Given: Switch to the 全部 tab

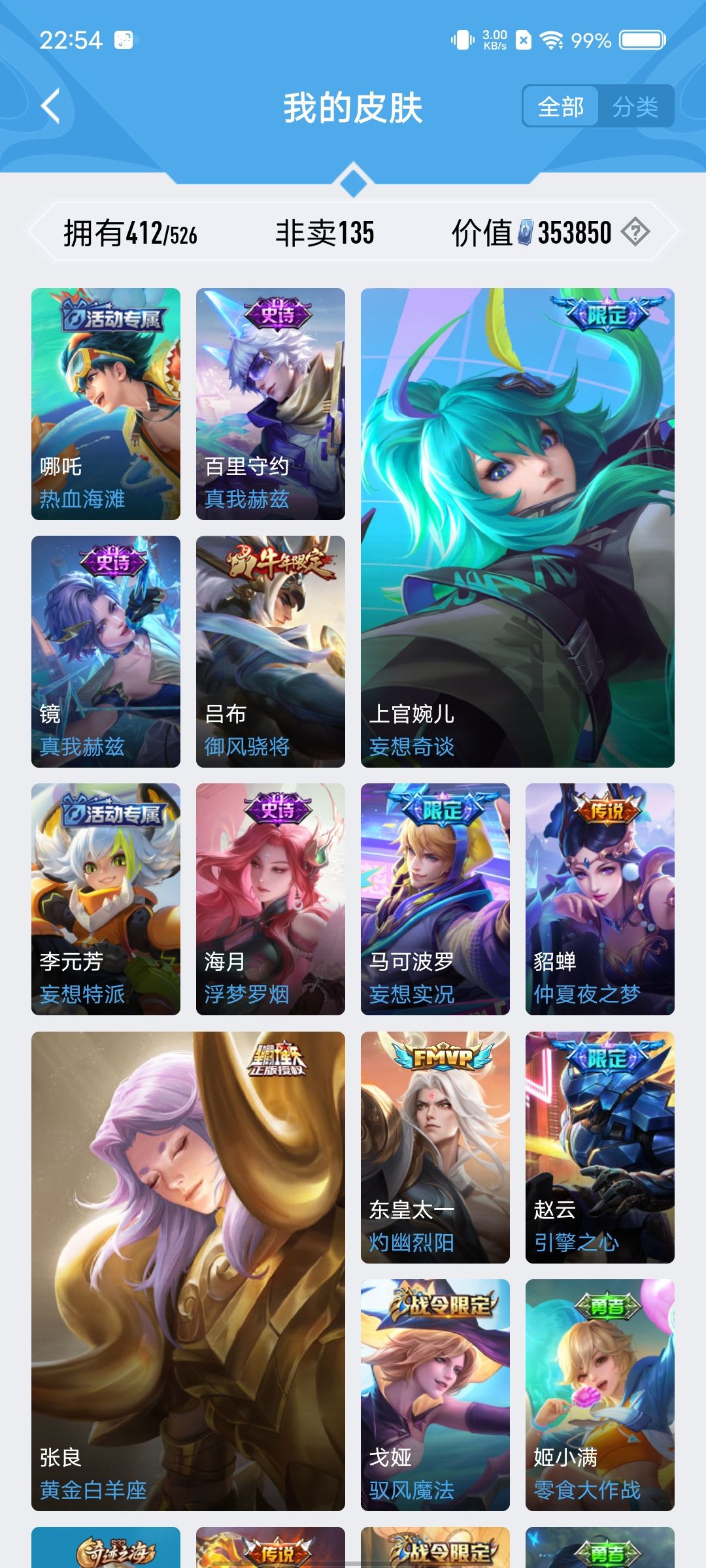Looking at the screenshot, I should coord(561,106).
